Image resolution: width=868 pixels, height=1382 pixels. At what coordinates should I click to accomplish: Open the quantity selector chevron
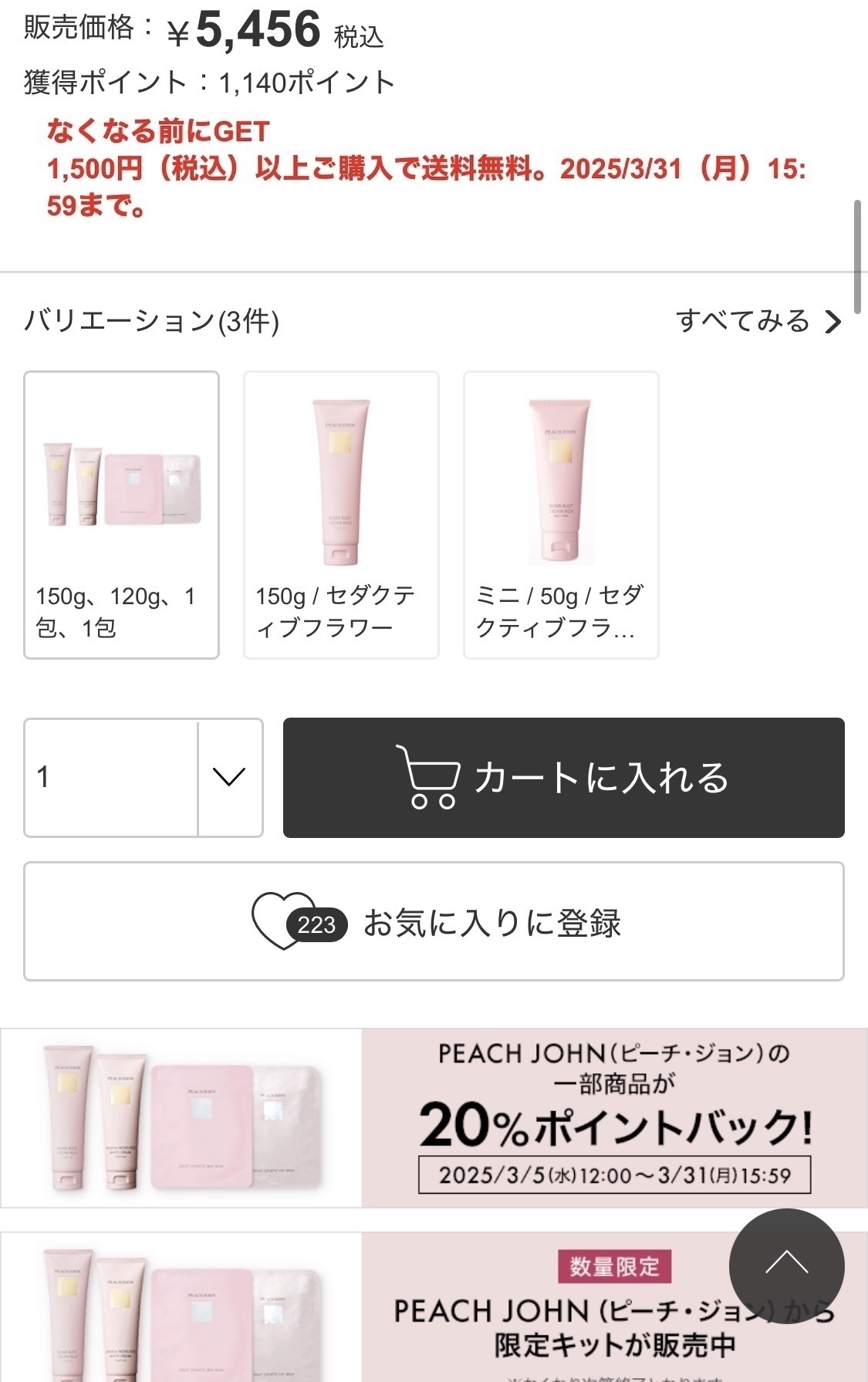pos(228,777)
